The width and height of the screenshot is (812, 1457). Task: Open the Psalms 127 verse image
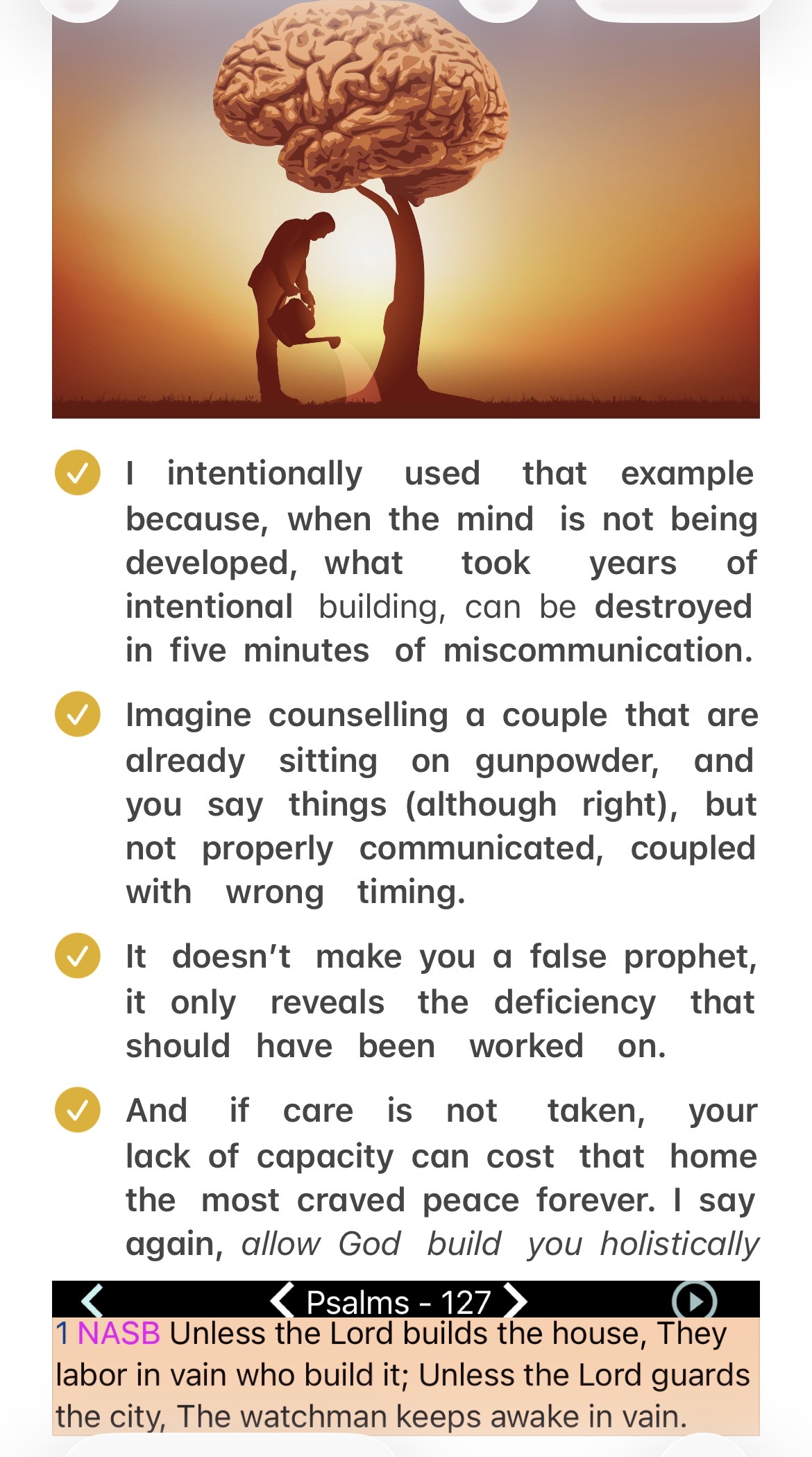point(405,1358)
